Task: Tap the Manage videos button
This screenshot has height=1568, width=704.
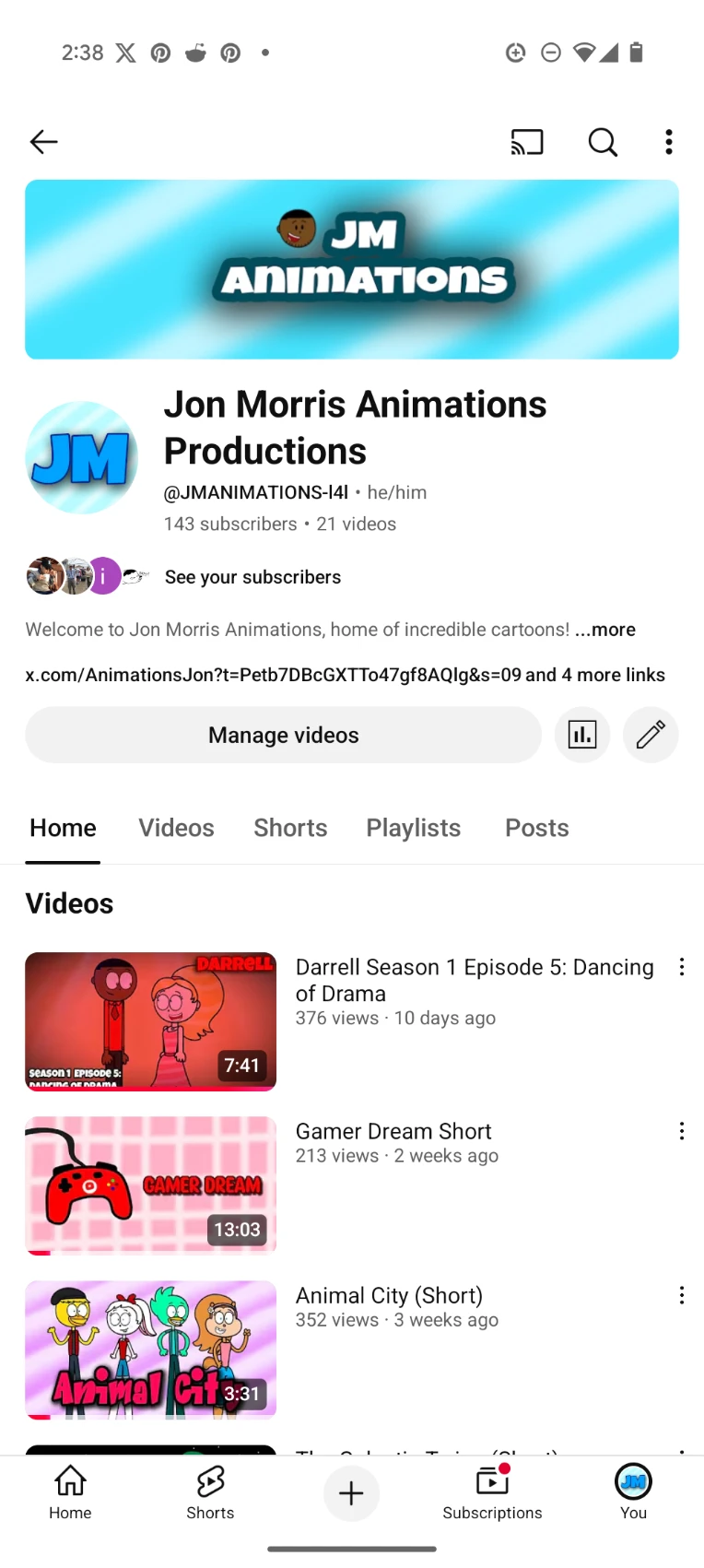Action: (x=283, y=735)
